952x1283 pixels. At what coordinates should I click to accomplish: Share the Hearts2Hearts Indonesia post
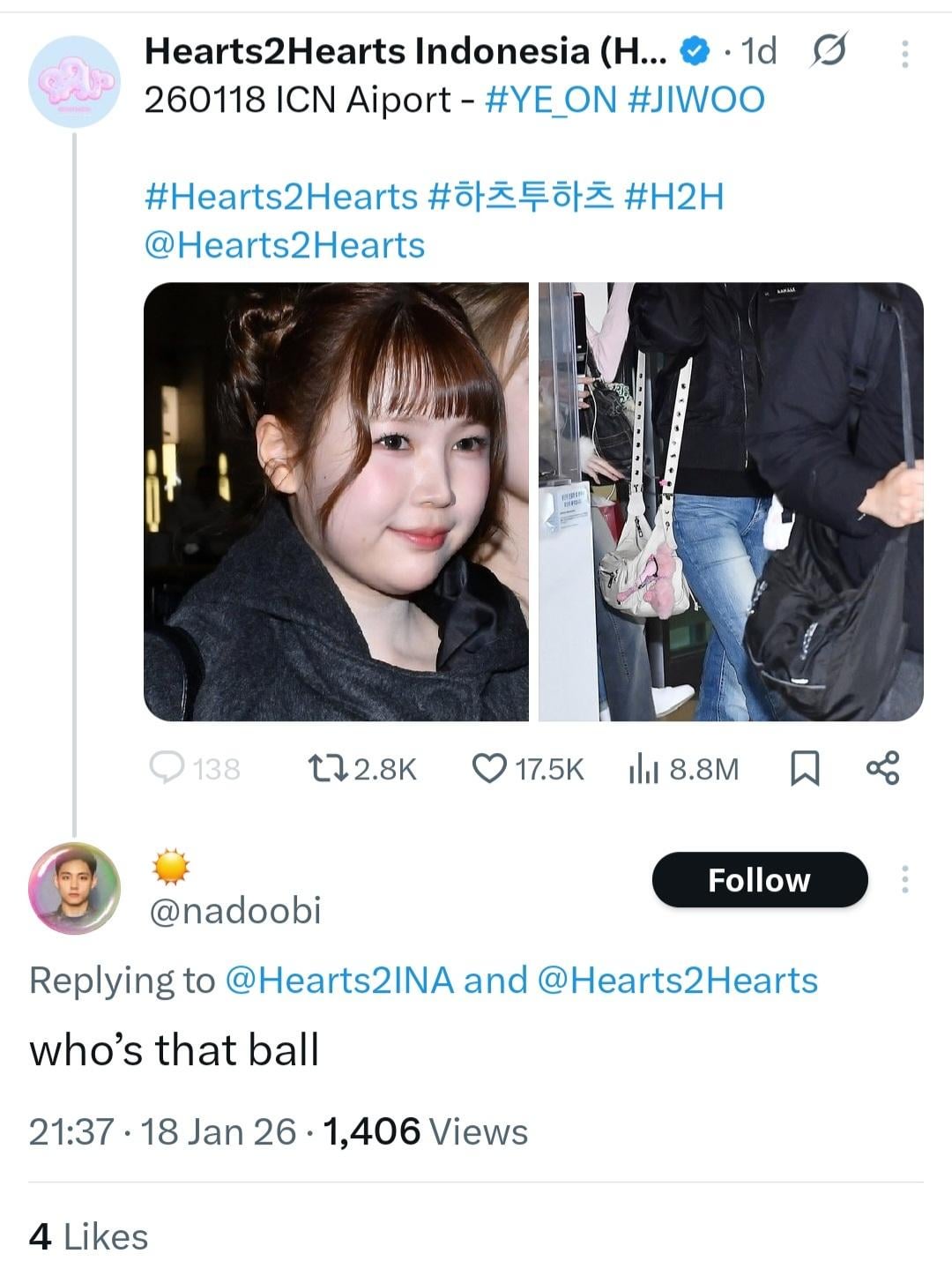click(882, 768)
